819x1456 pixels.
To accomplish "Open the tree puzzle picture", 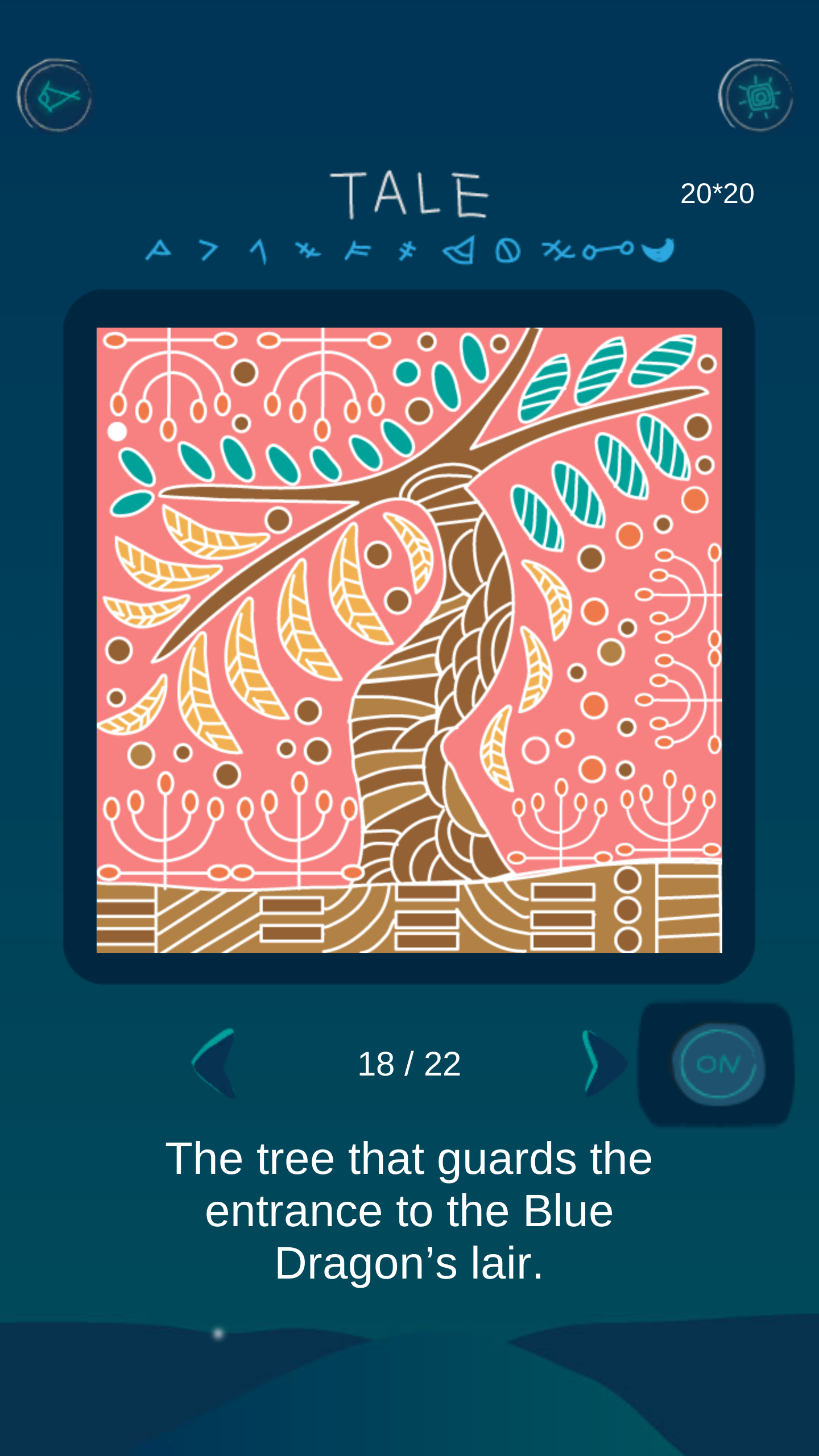I will [409, 640].
